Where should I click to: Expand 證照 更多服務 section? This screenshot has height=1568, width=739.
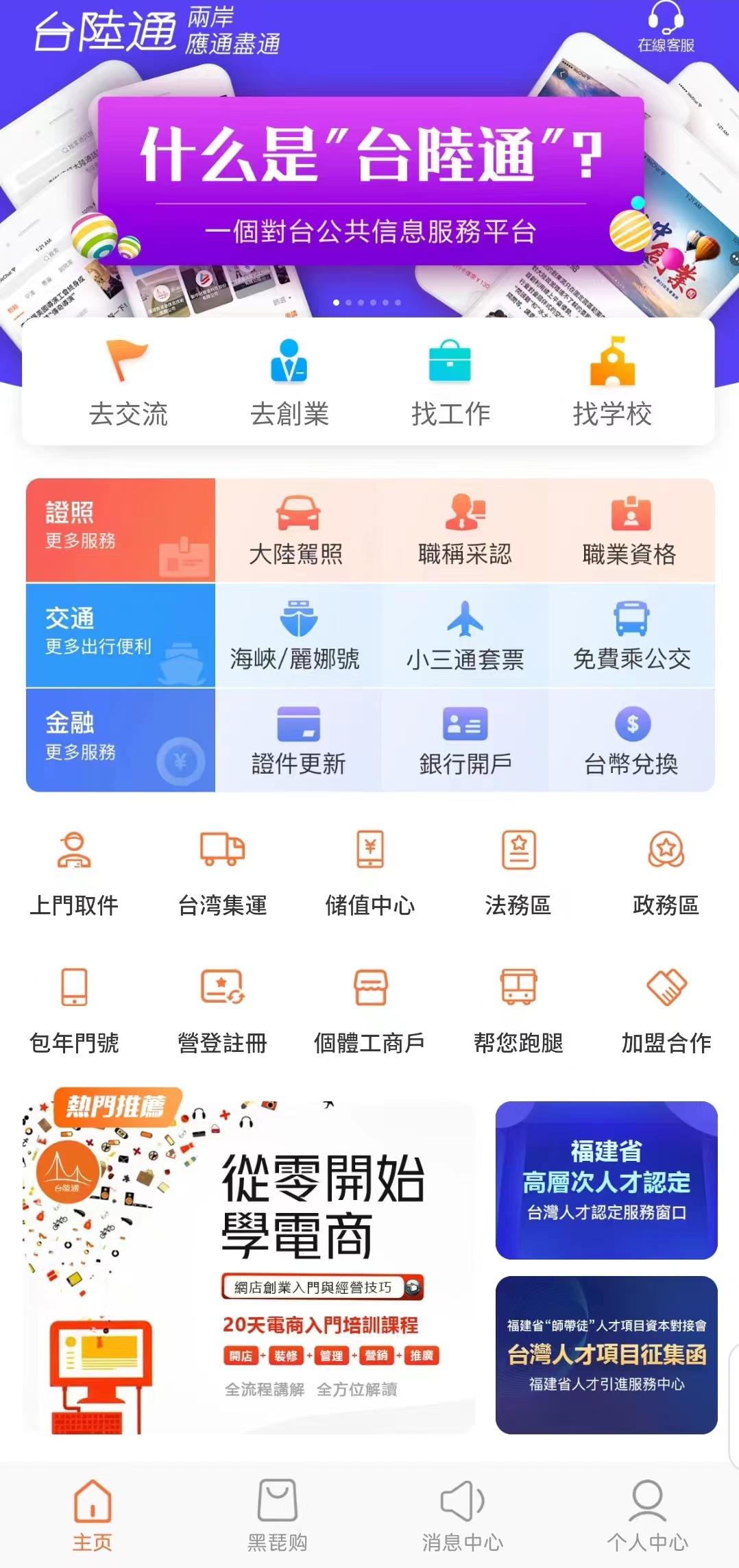pos(120,531)
